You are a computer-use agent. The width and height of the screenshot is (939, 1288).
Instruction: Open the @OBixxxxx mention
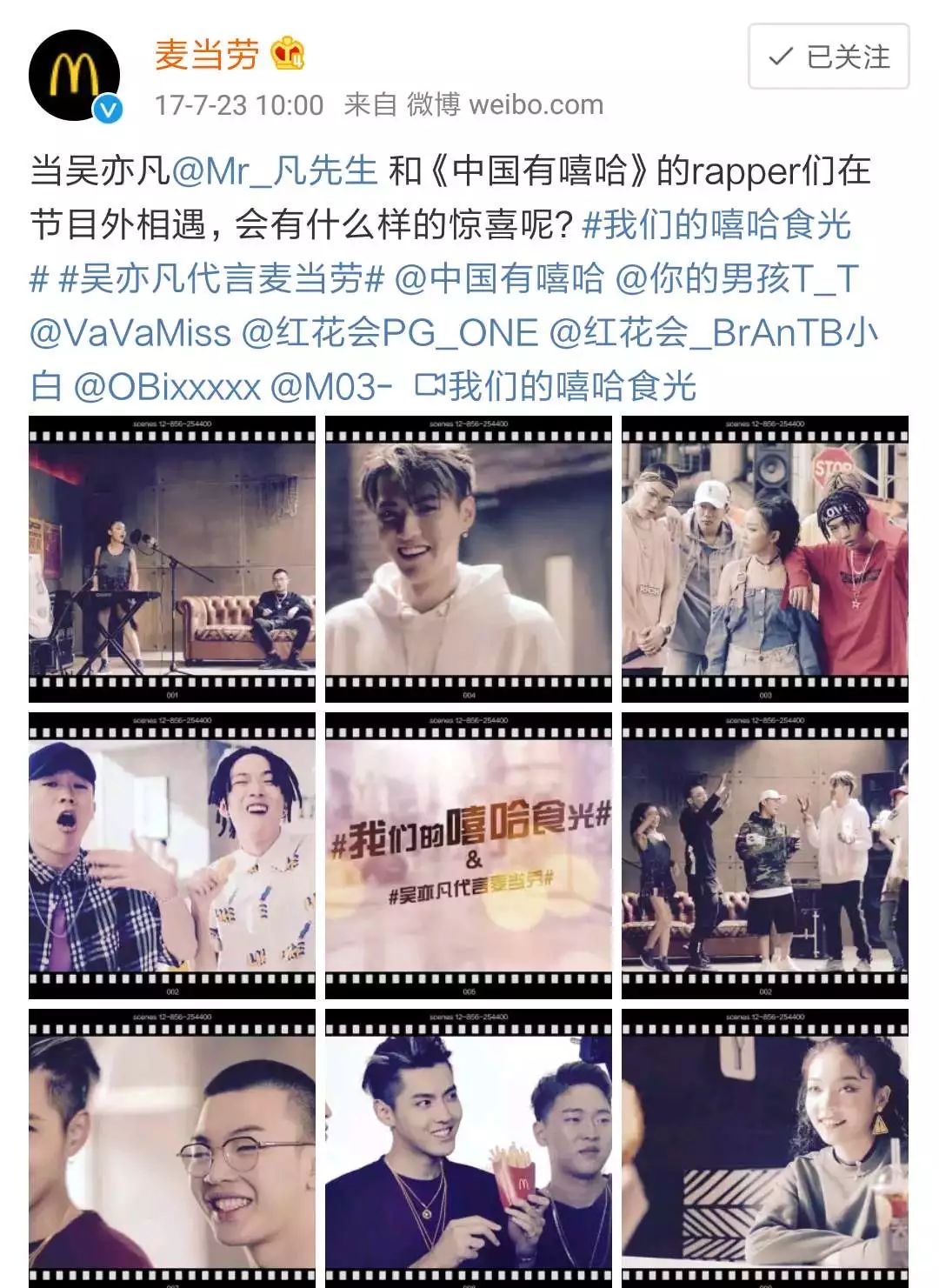tap(167, 387)
